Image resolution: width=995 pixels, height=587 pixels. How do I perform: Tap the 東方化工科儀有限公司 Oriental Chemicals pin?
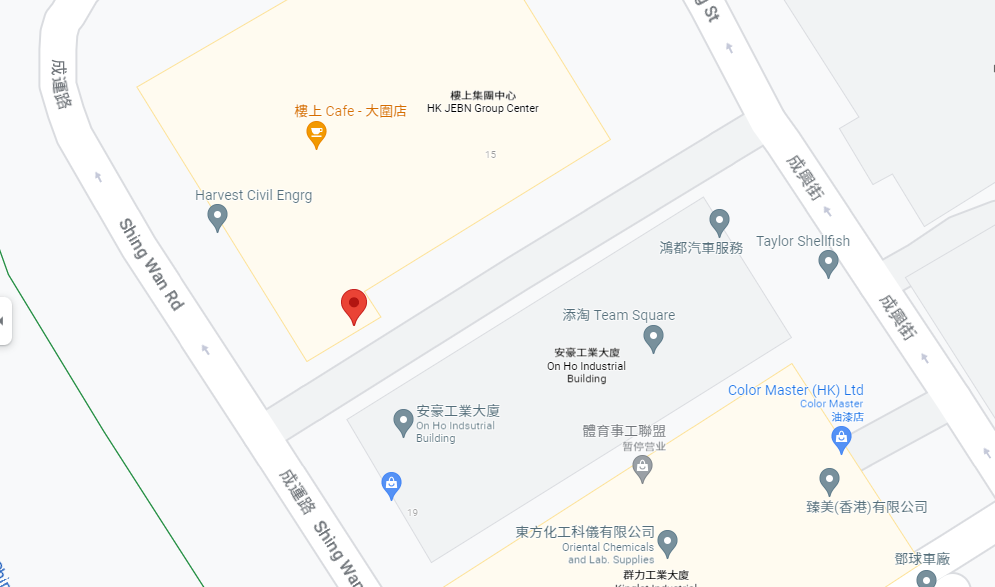click(x=667, y=542)
